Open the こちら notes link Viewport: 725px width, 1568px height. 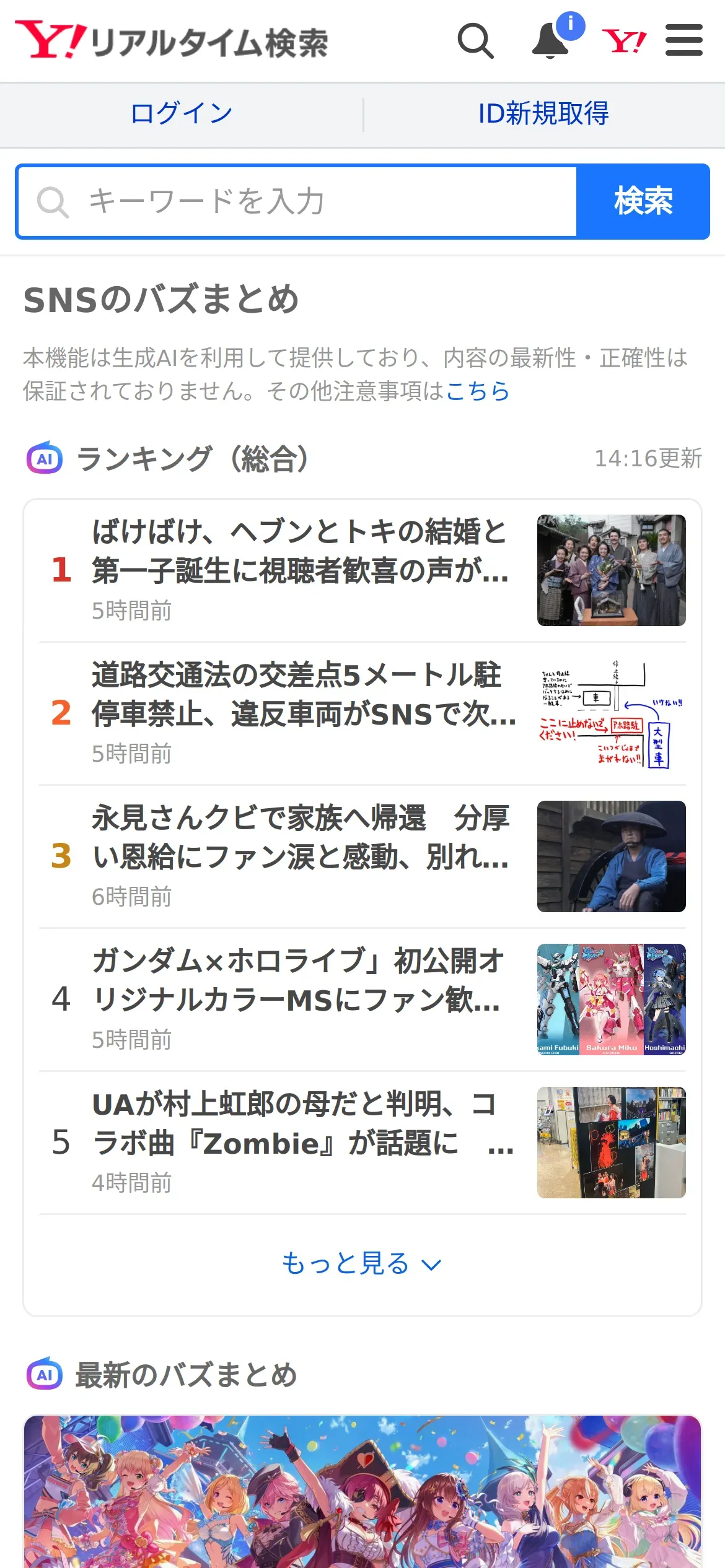tap(477, 391)
